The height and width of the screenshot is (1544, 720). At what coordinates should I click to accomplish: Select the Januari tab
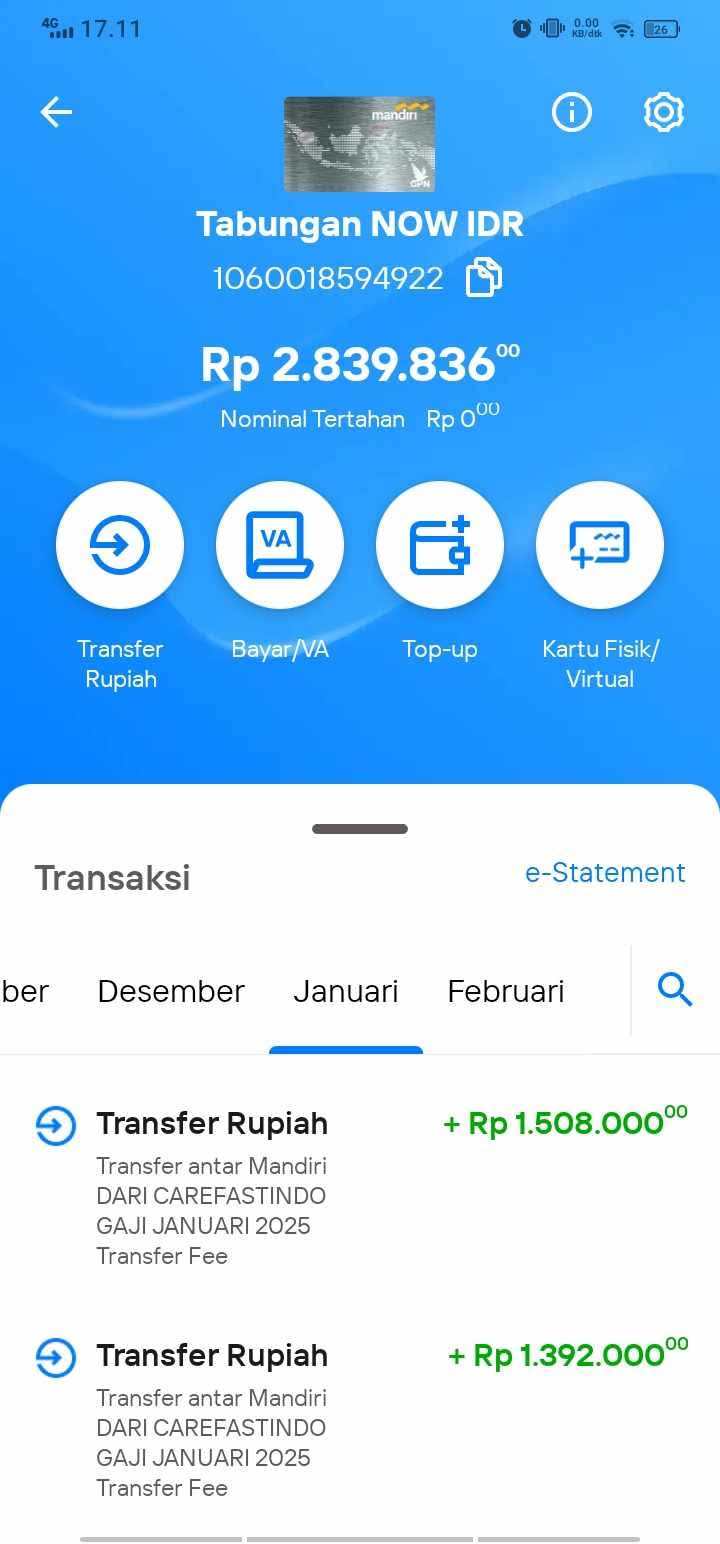click(x=346, y=992)
